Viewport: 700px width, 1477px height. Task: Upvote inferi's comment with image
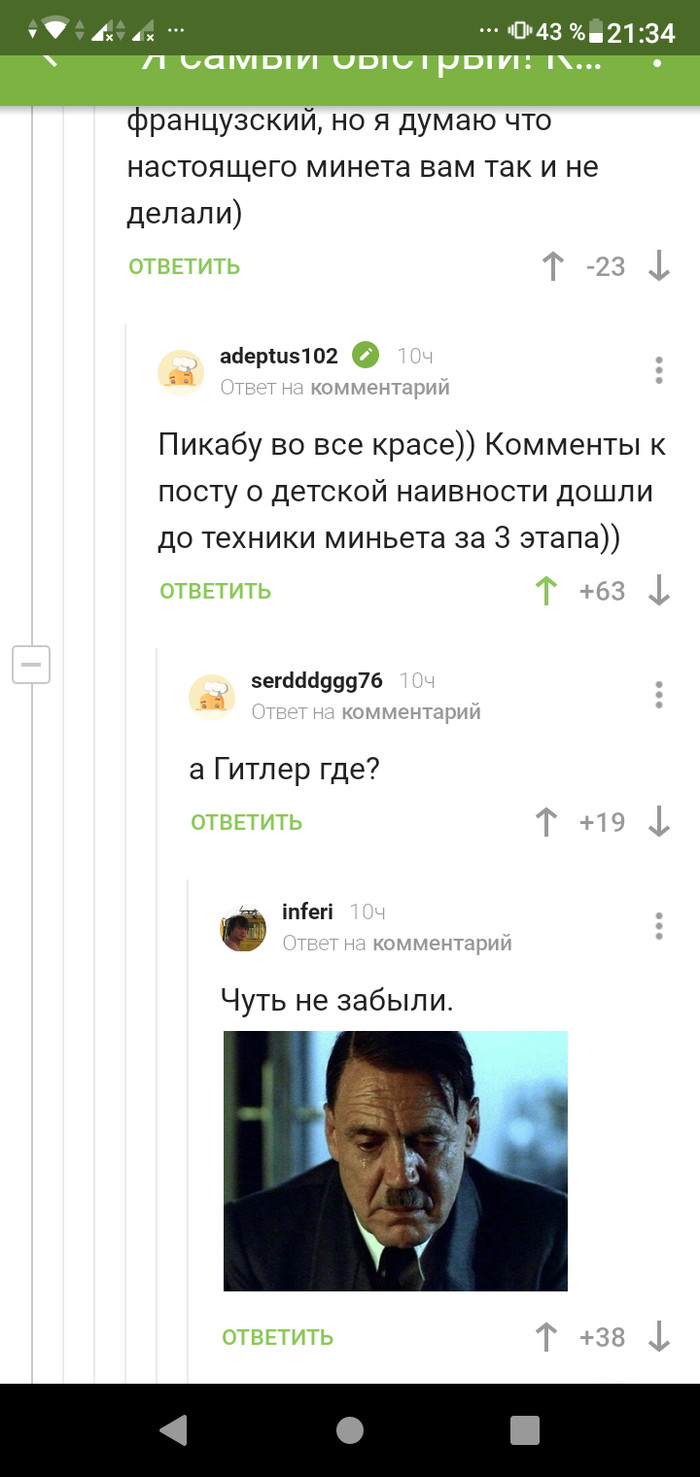546,1337
